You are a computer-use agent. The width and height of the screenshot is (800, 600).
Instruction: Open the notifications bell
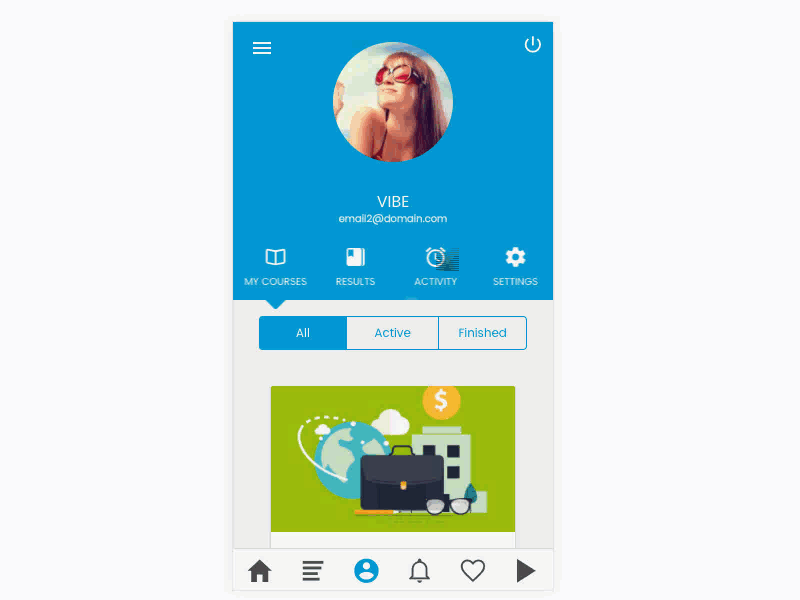click(420, 571)
